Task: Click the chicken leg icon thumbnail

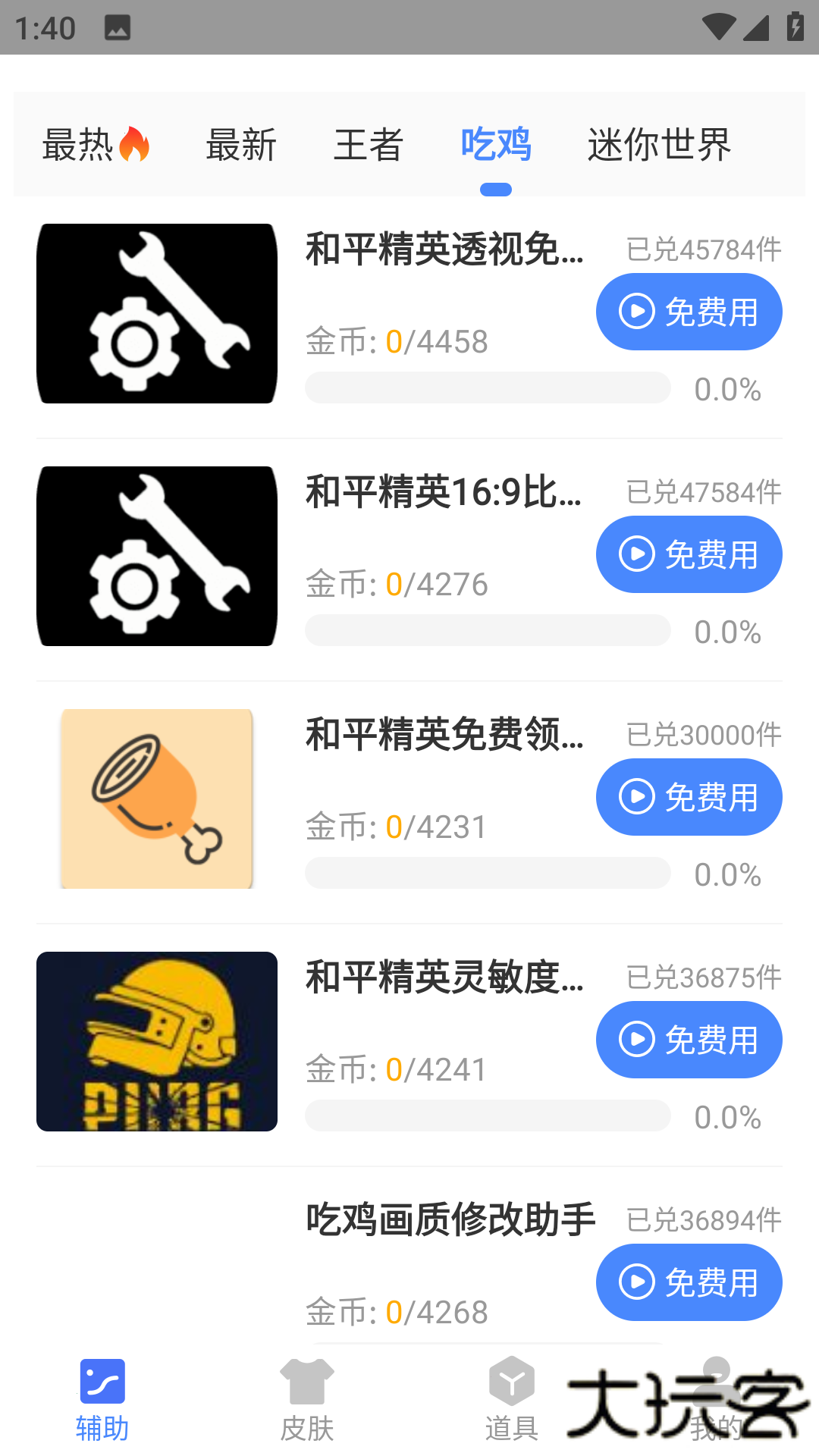Action: [156, 798]
